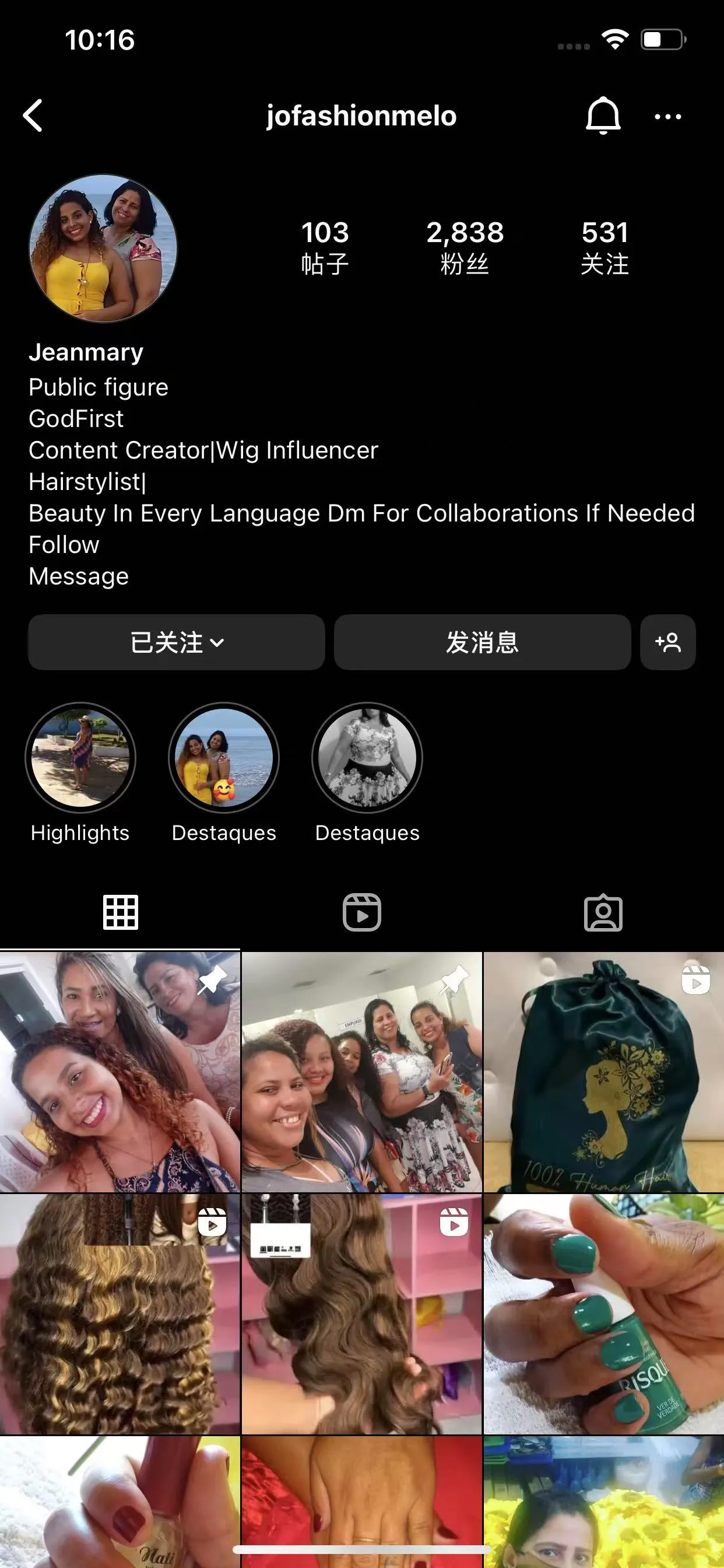Open the pinned group photo post
This screenshot has width=724, height=1568.
click(361, 1072)
